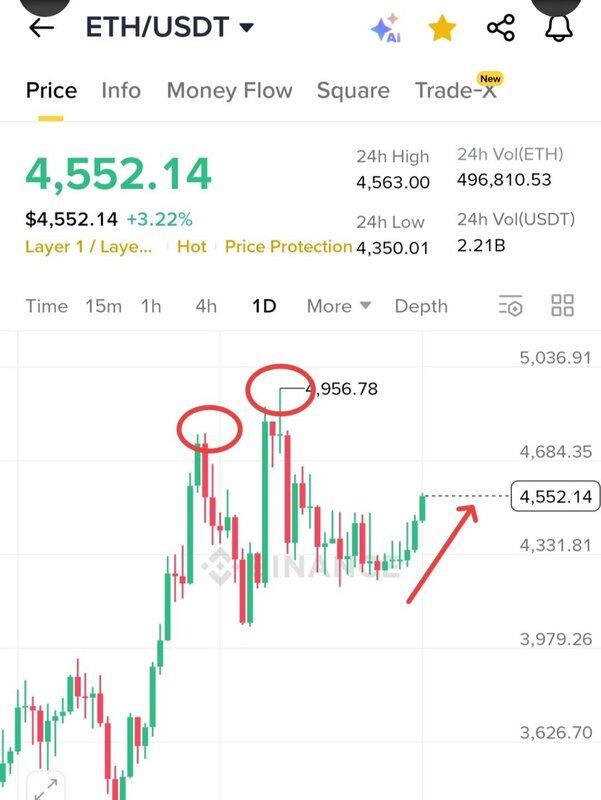
Task: Select the 4h interval
Action: point(206,306)
